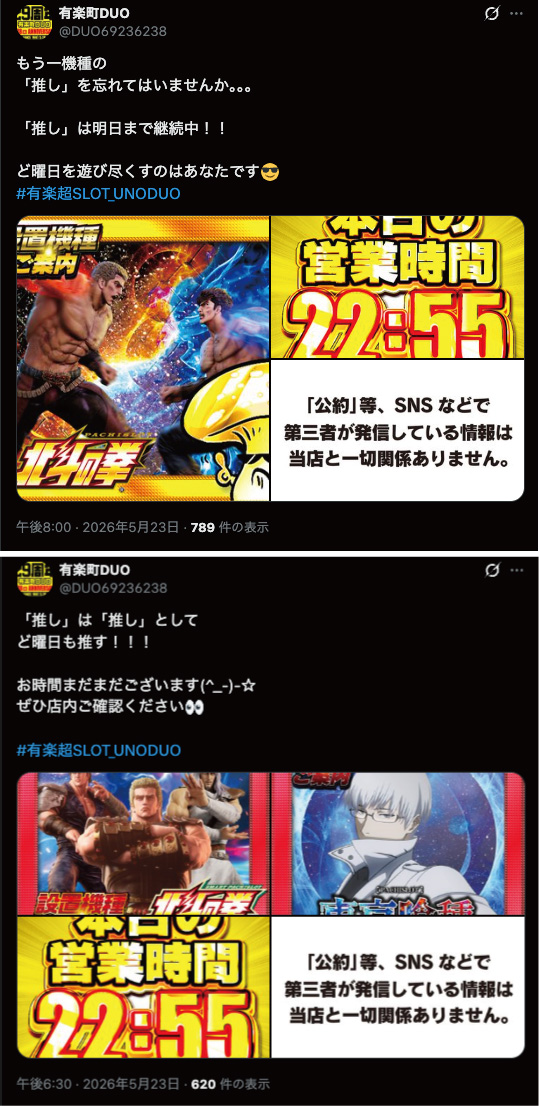This screenshot has height=1106, width=539.
Task: Open hashtag #有楽超SLOT_UNODUO in the 午後6:30 post
Action: (x=99, y=750)
